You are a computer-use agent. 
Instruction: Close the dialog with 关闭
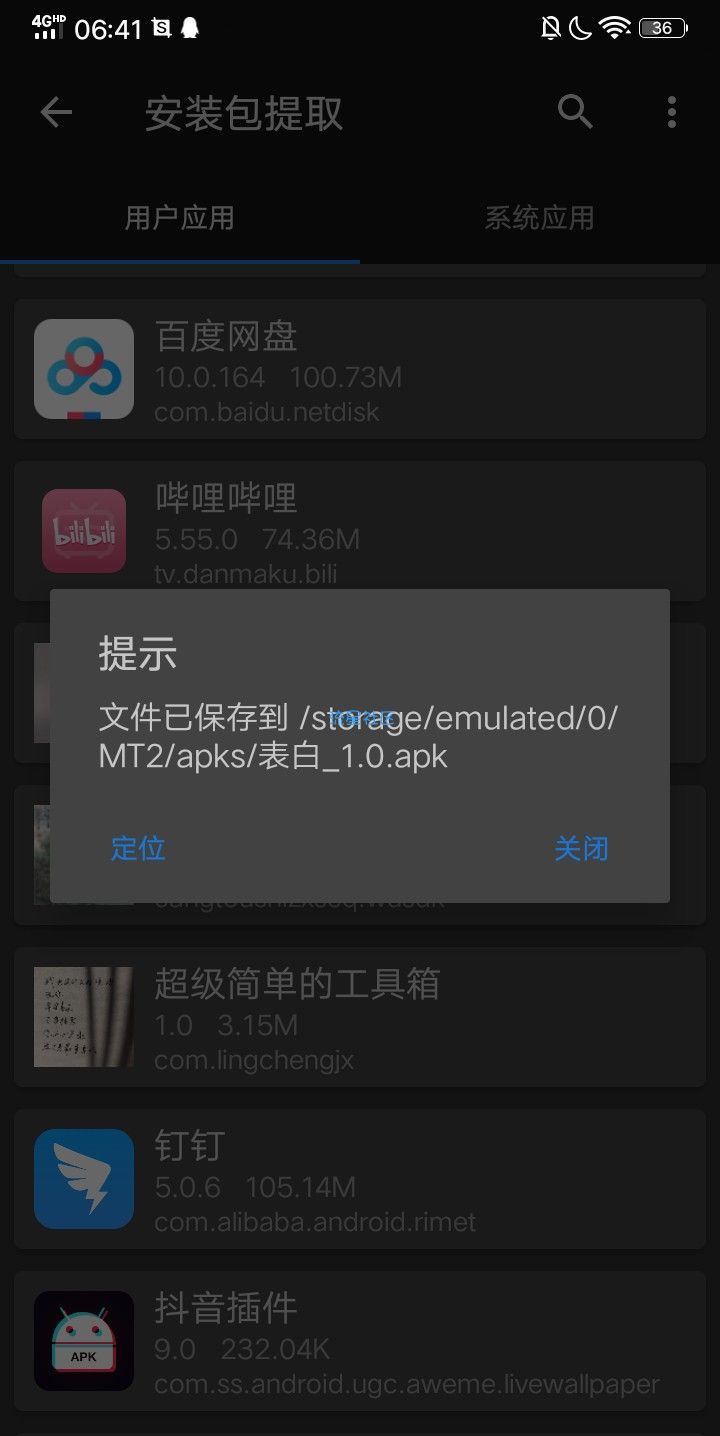coord(581,849)
